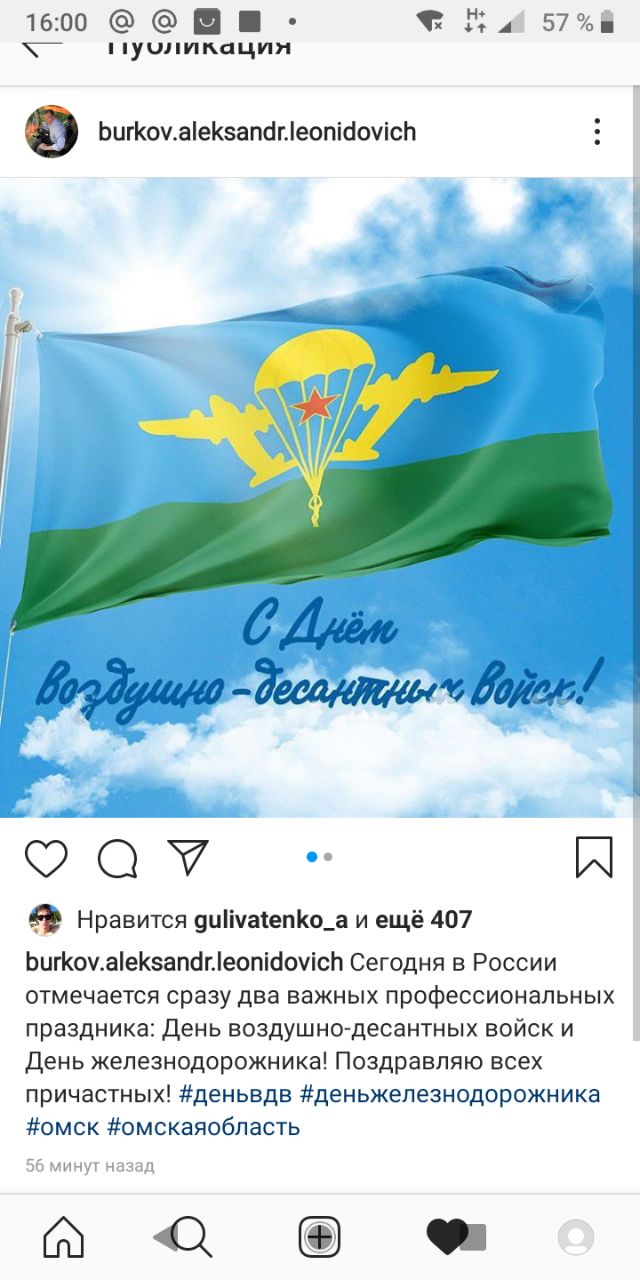Open burkov.aleksandr.leonidovich's profile picture in header

pyautogui.click(x=51, y=132)
